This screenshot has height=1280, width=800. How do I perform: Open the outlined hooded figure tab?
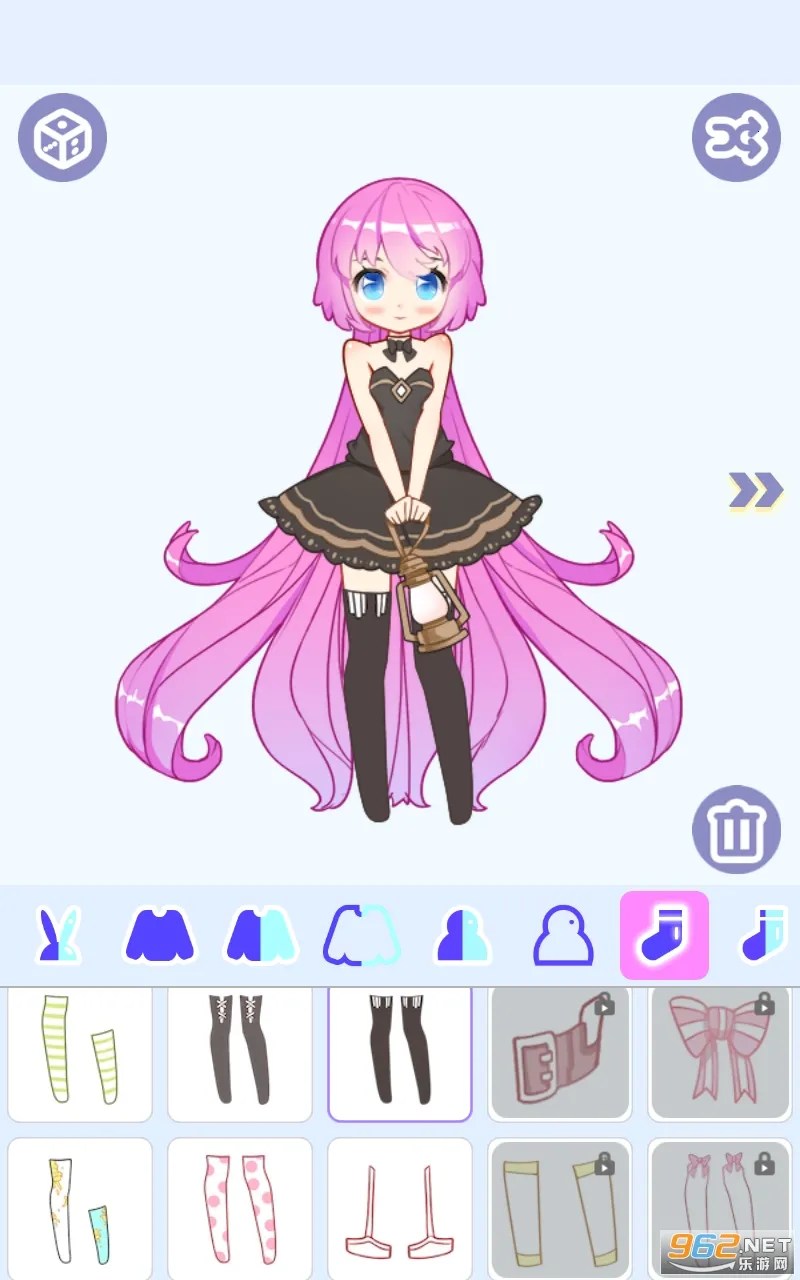tap(563, 935)
